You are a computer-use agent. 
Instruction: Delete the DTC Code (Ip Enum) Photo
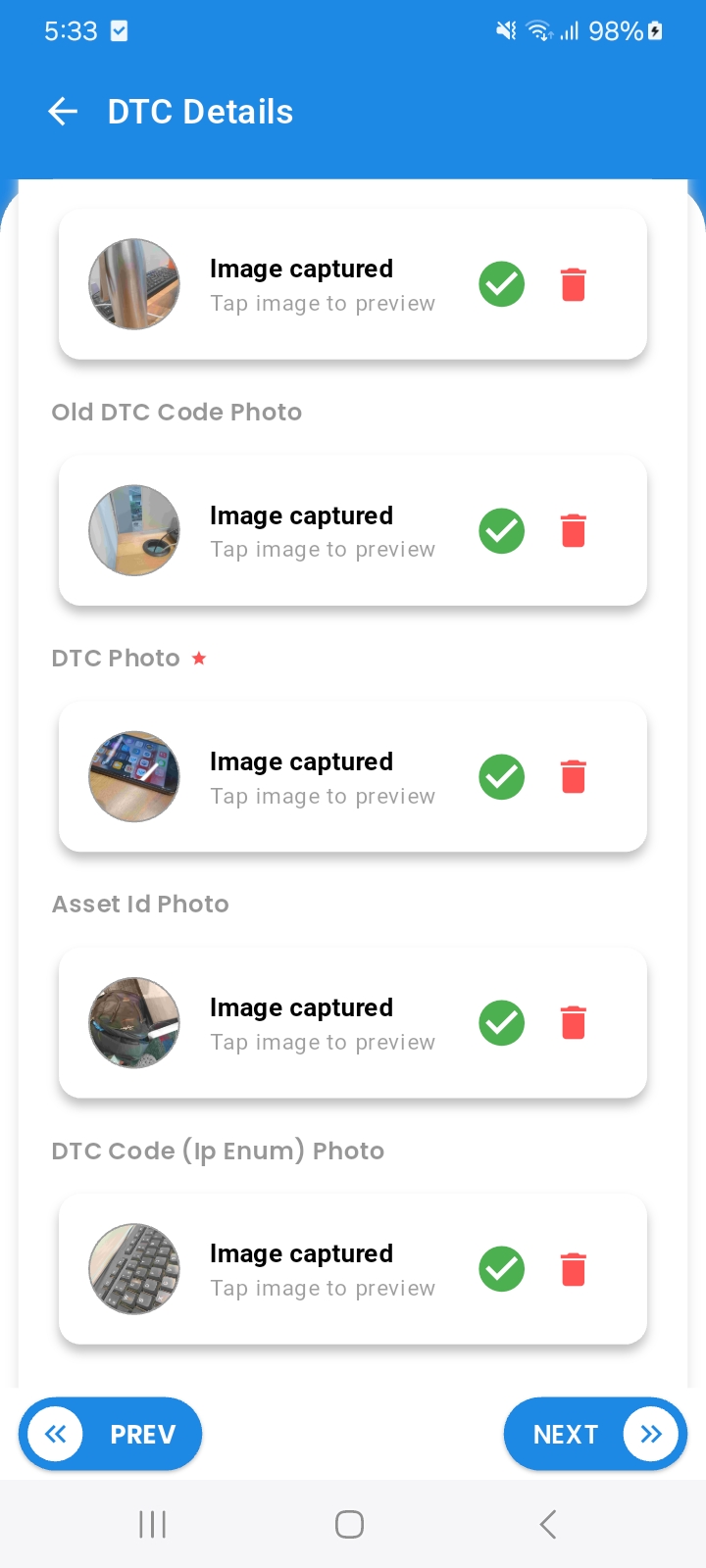(x=573, y=1268)
